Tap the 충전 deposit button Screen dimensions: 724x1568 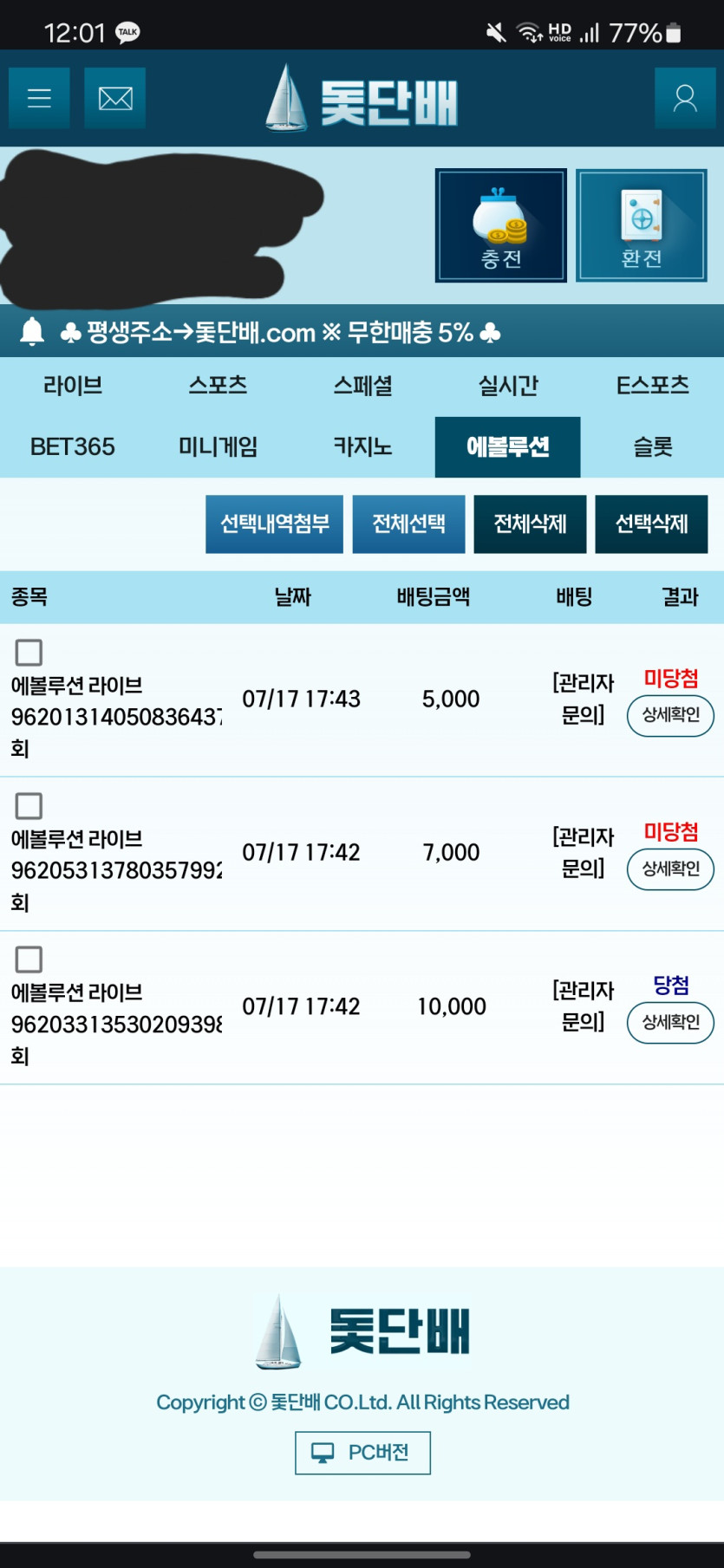pos(501,225)
